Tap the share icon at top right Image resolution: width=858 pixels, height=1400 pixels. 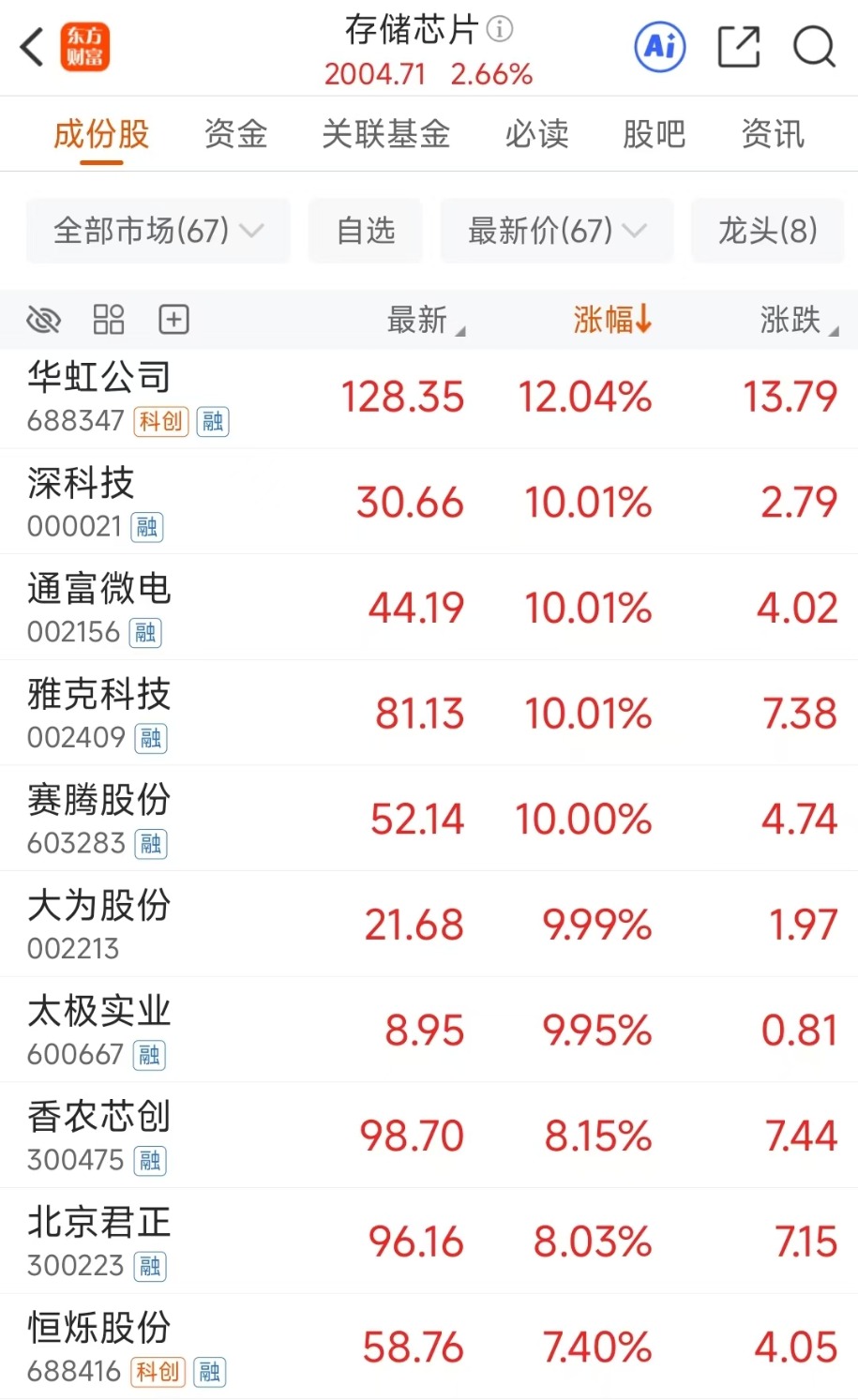[x=738, y=46]
